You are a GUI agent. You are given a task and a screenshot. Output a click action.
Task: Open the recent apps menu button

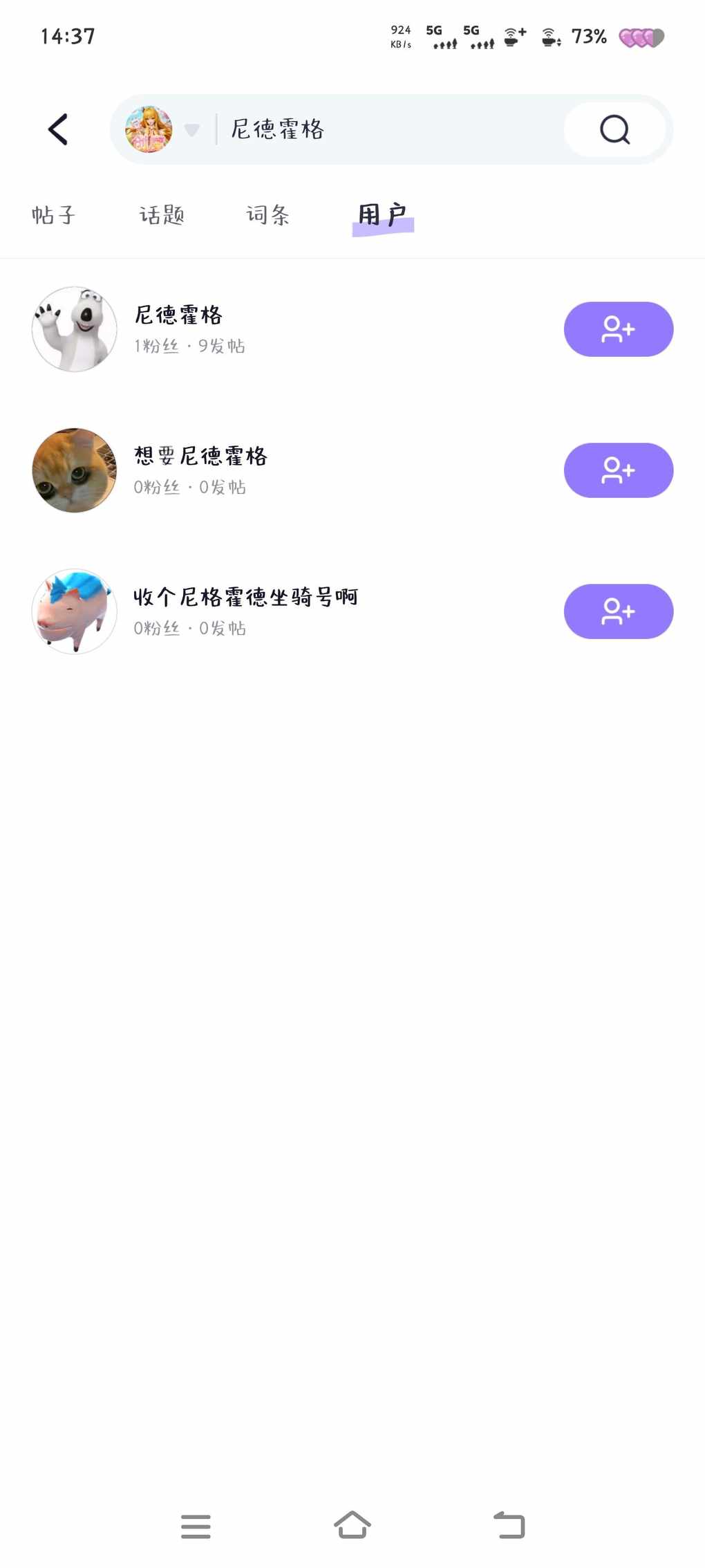point(196,1526)
